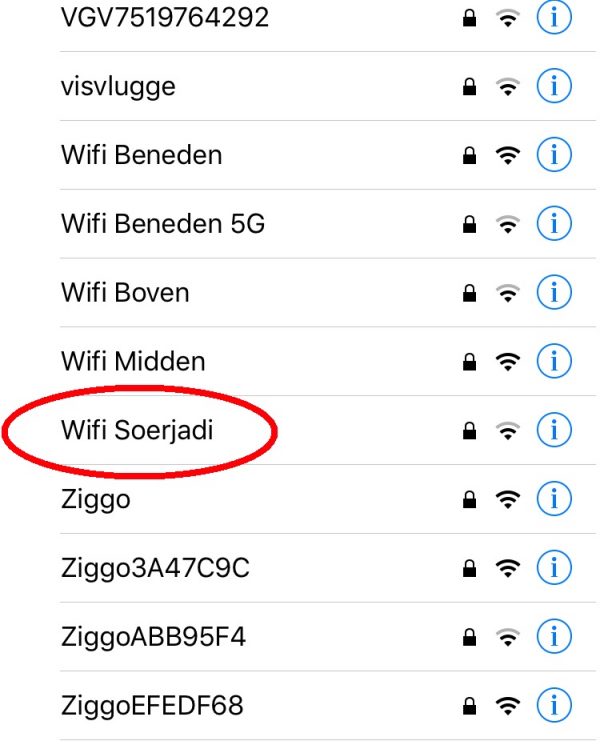Tap the info icon beside Ziggo3A47C9C
The height and width of the screenshot is (753, 600).
coord(553,568)
